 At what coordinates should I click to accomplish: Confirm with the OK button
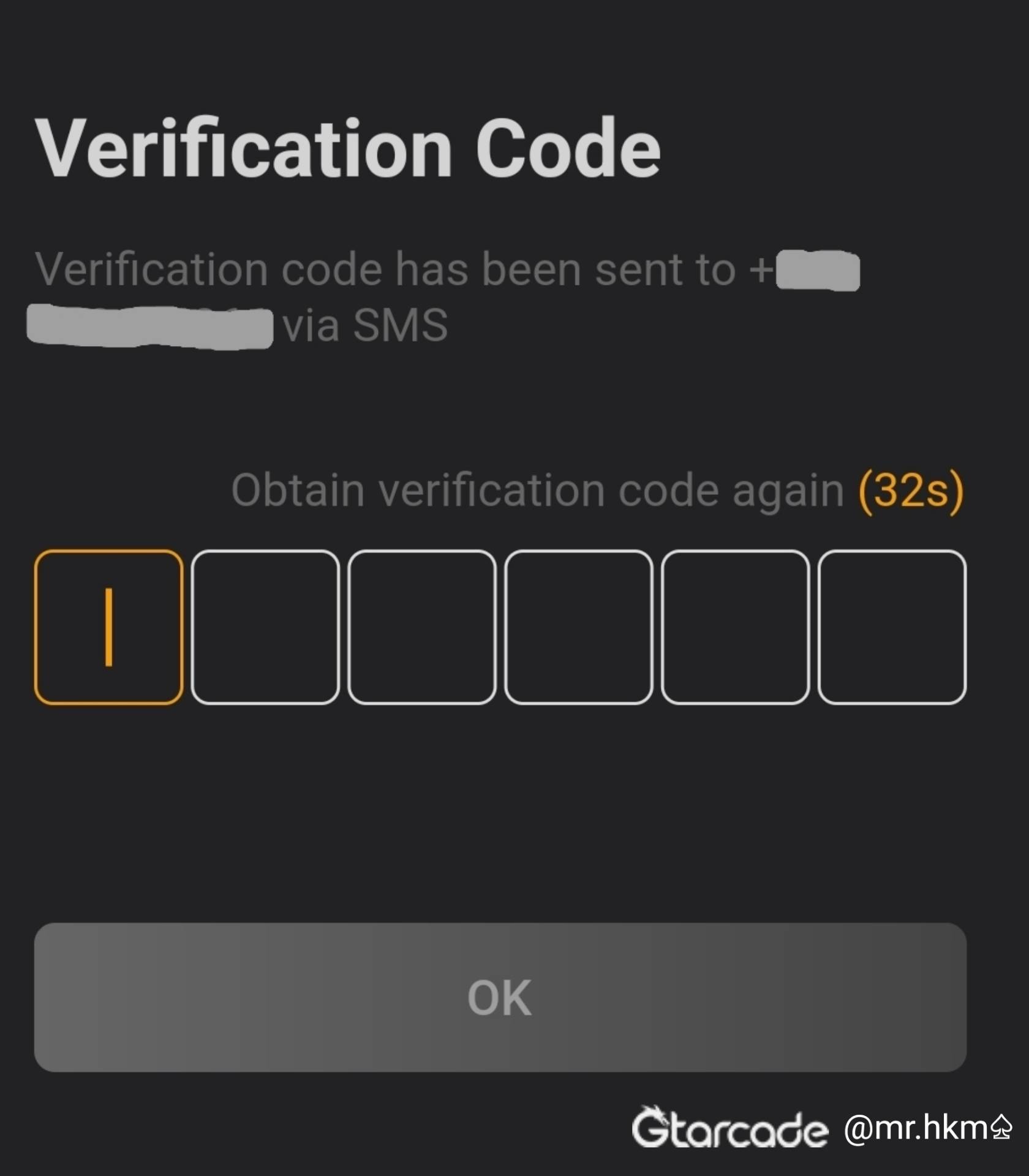(x=500, y=997)
